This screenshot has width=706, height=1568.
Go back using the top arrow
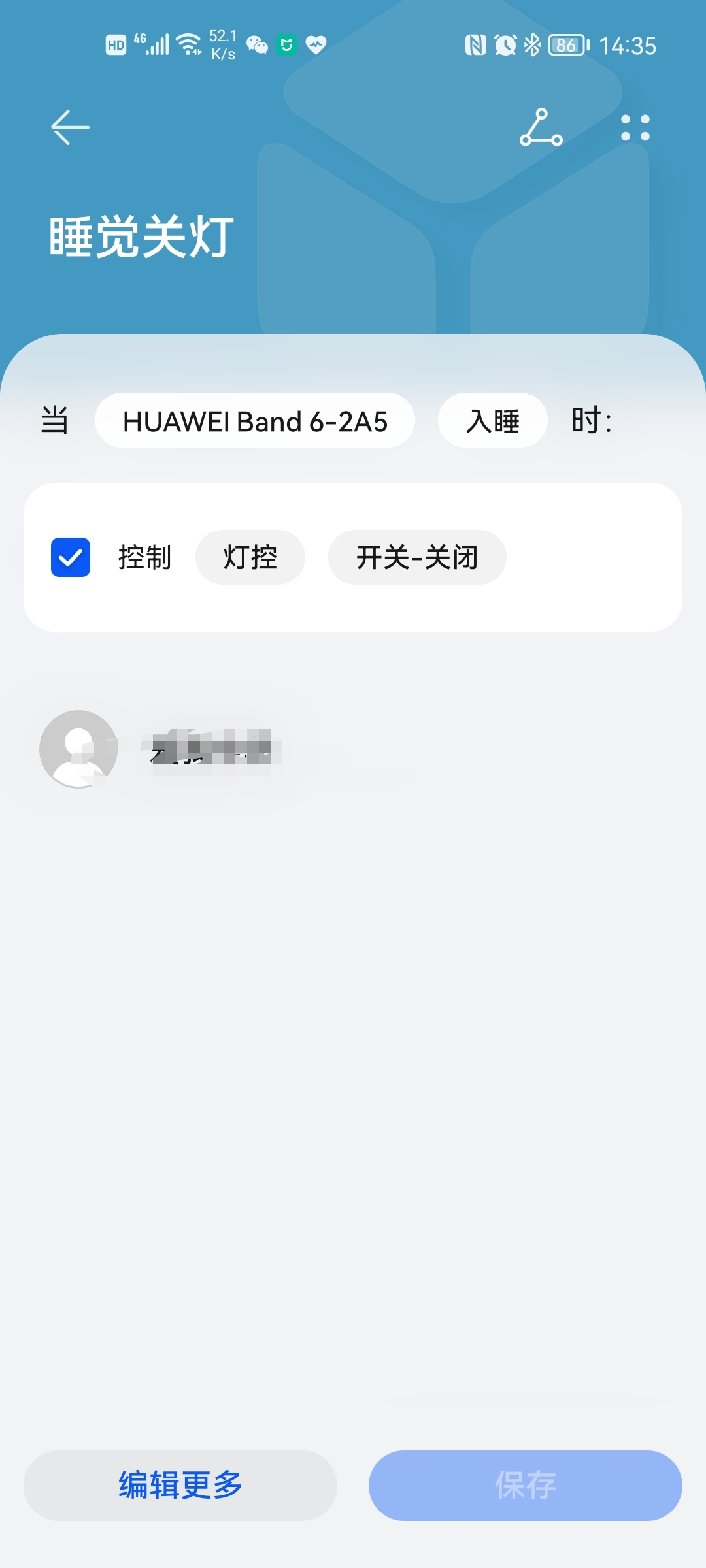pyautogui.click(x=70, y=127)
